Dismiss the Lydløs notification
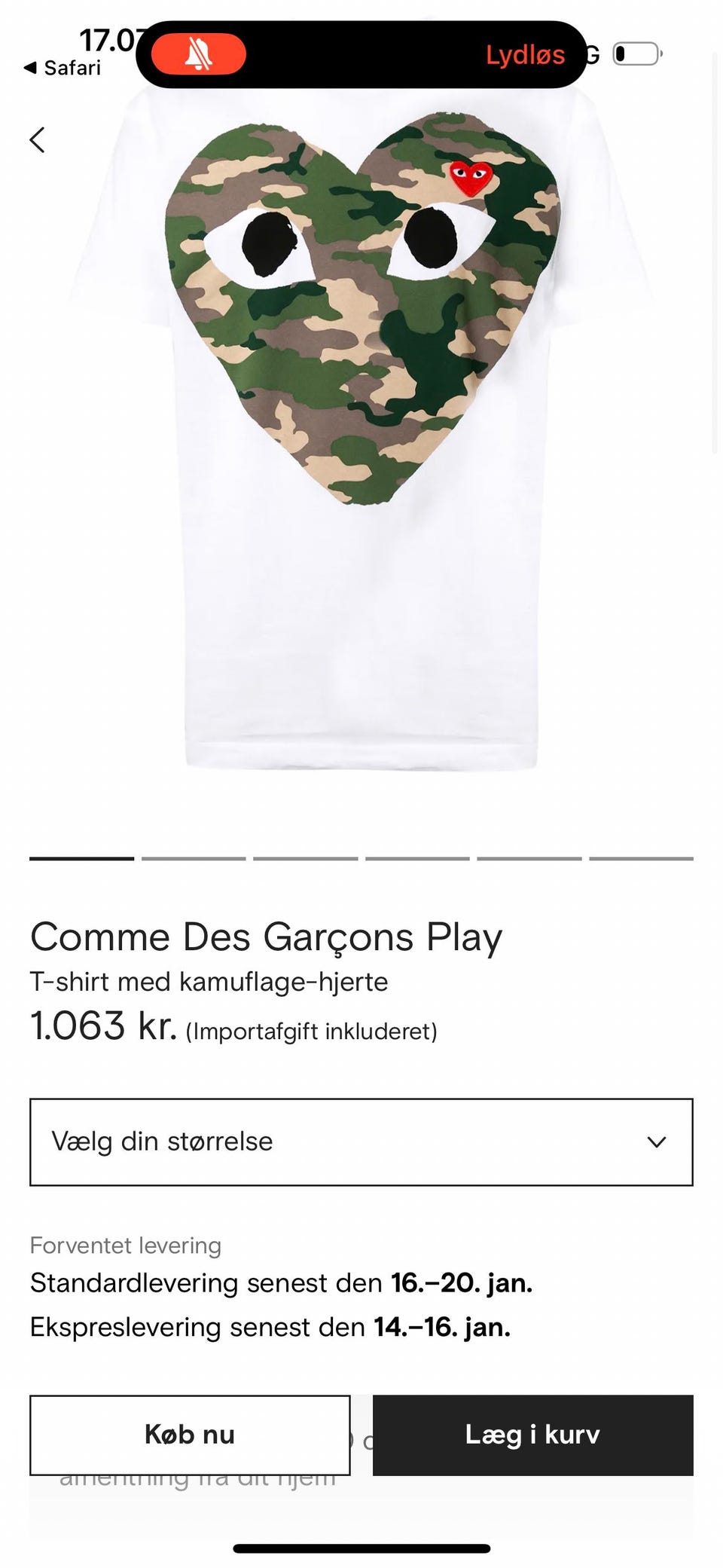 [x=525, y=56]
